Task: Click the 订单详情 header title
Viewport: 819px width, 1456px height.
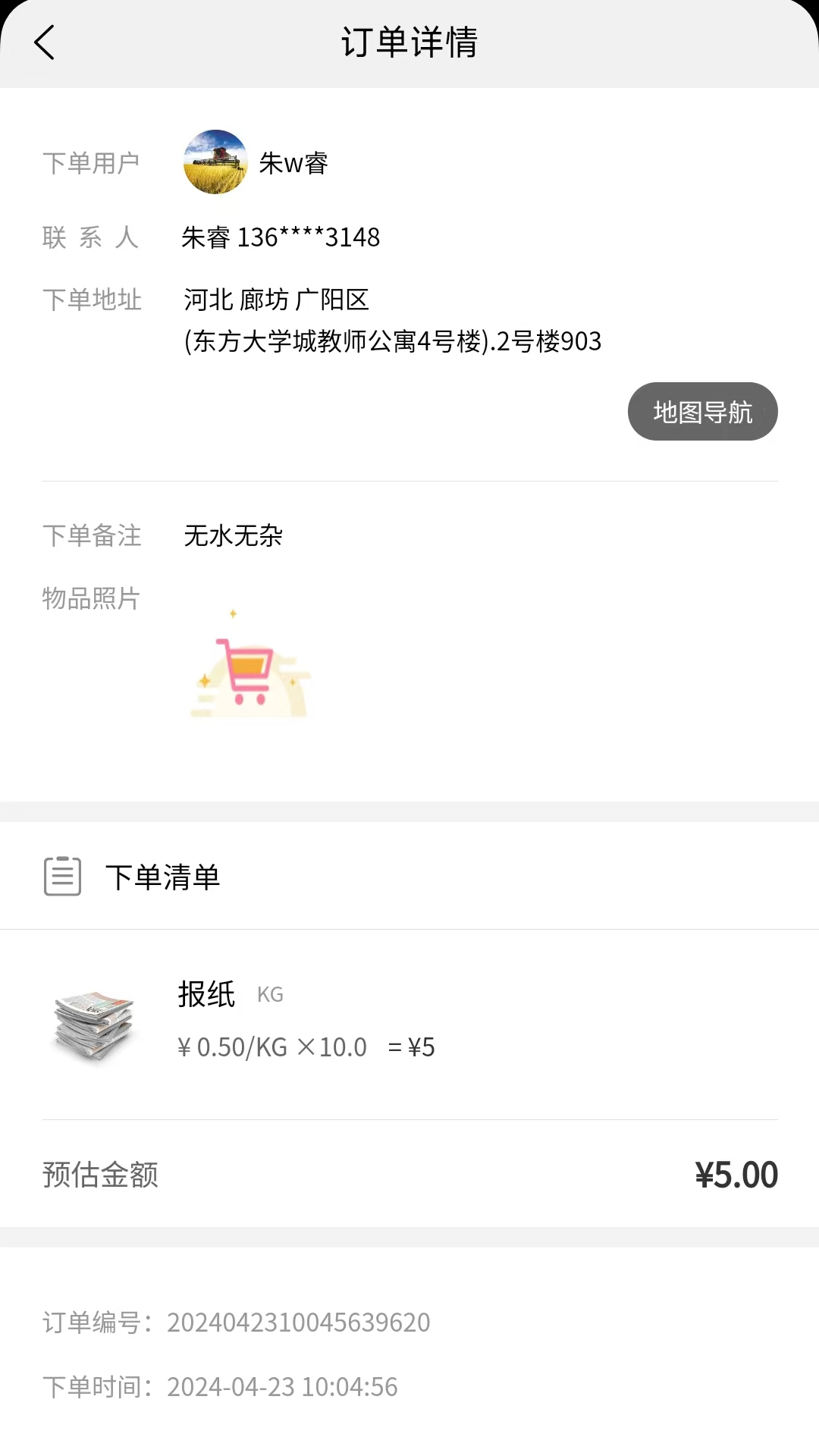Action: click(409, 43)
